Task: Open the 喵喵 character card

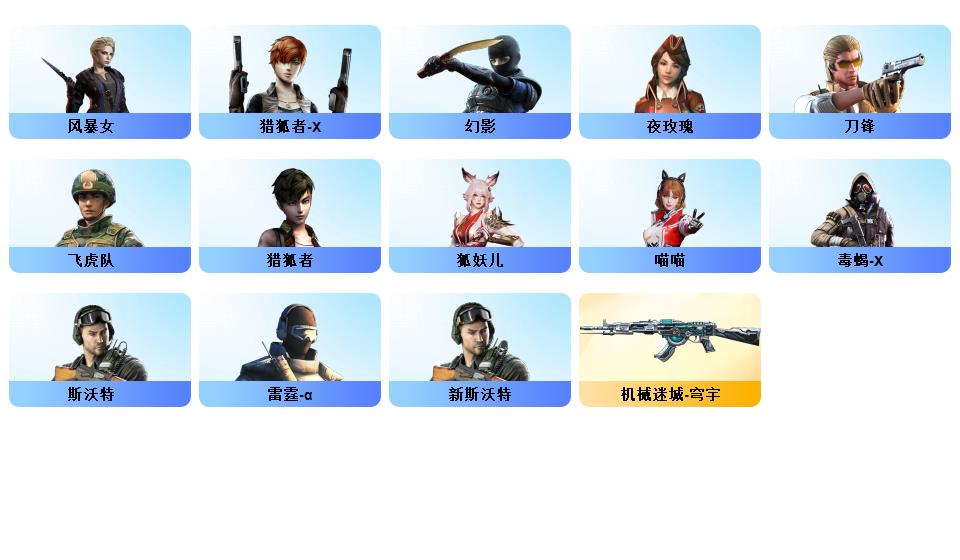Action: tap(670, 216)
